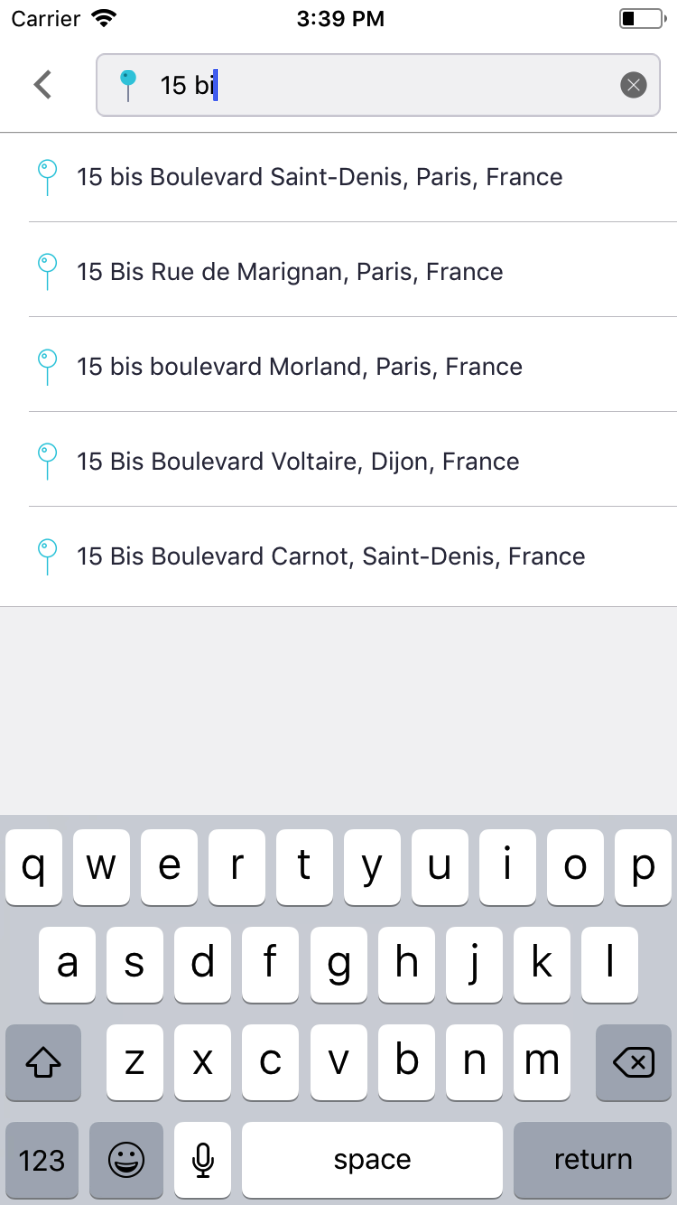Tap the address field containing "15 bi"

378,85
